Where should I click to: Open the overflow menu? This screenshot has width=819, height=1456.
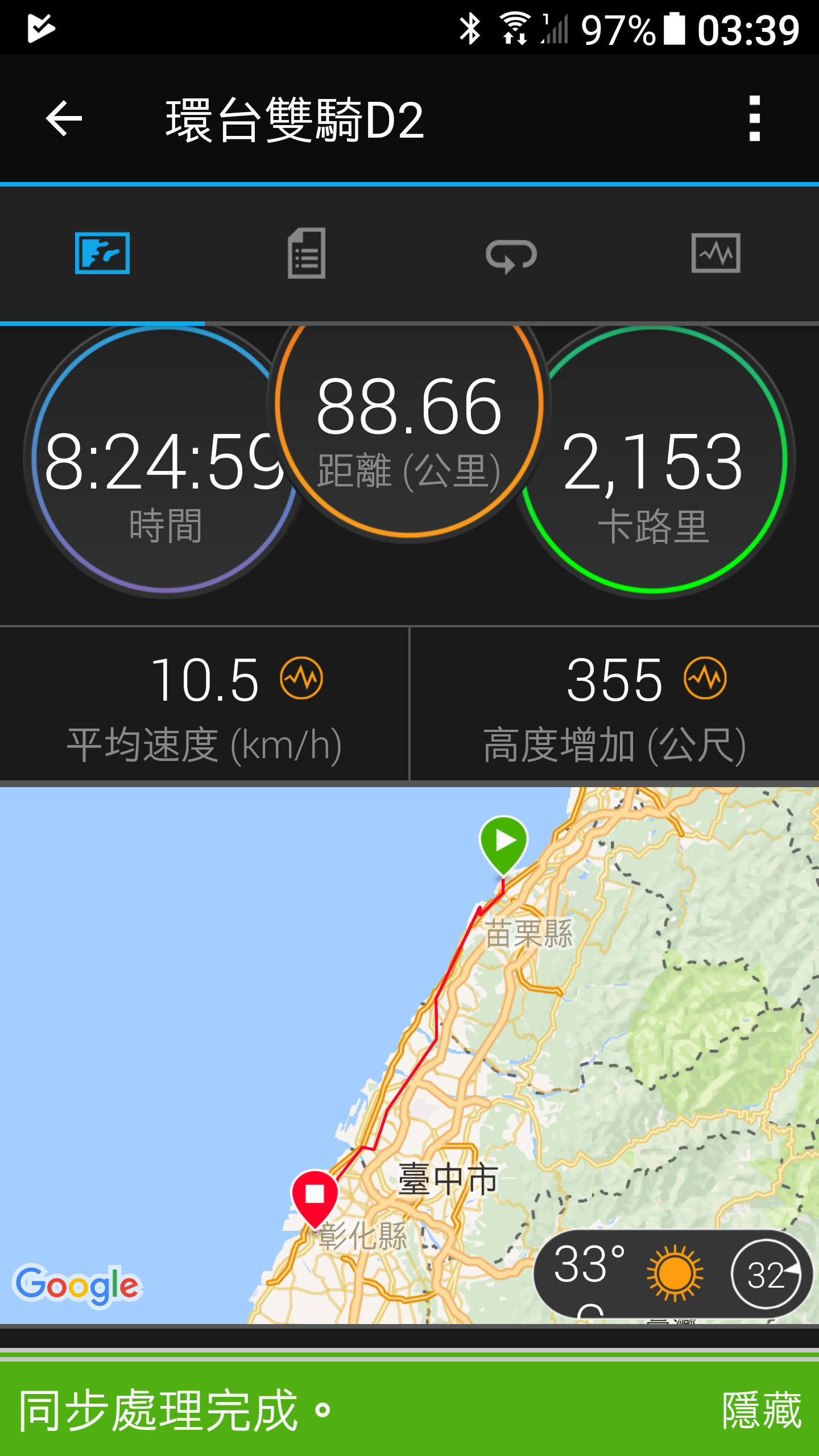pyautogui.click(x=754, y=118)
